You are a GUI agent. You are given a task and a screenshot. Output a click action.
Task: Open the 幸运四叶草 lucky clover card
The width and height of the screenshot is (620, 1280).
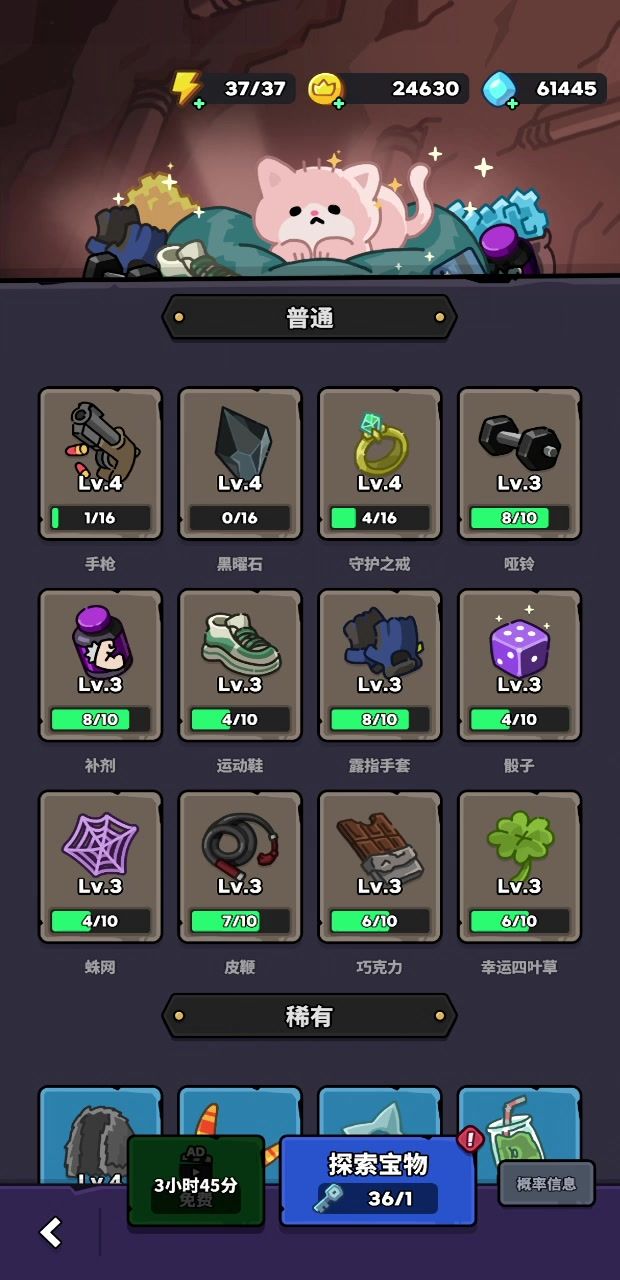(520, 867)
